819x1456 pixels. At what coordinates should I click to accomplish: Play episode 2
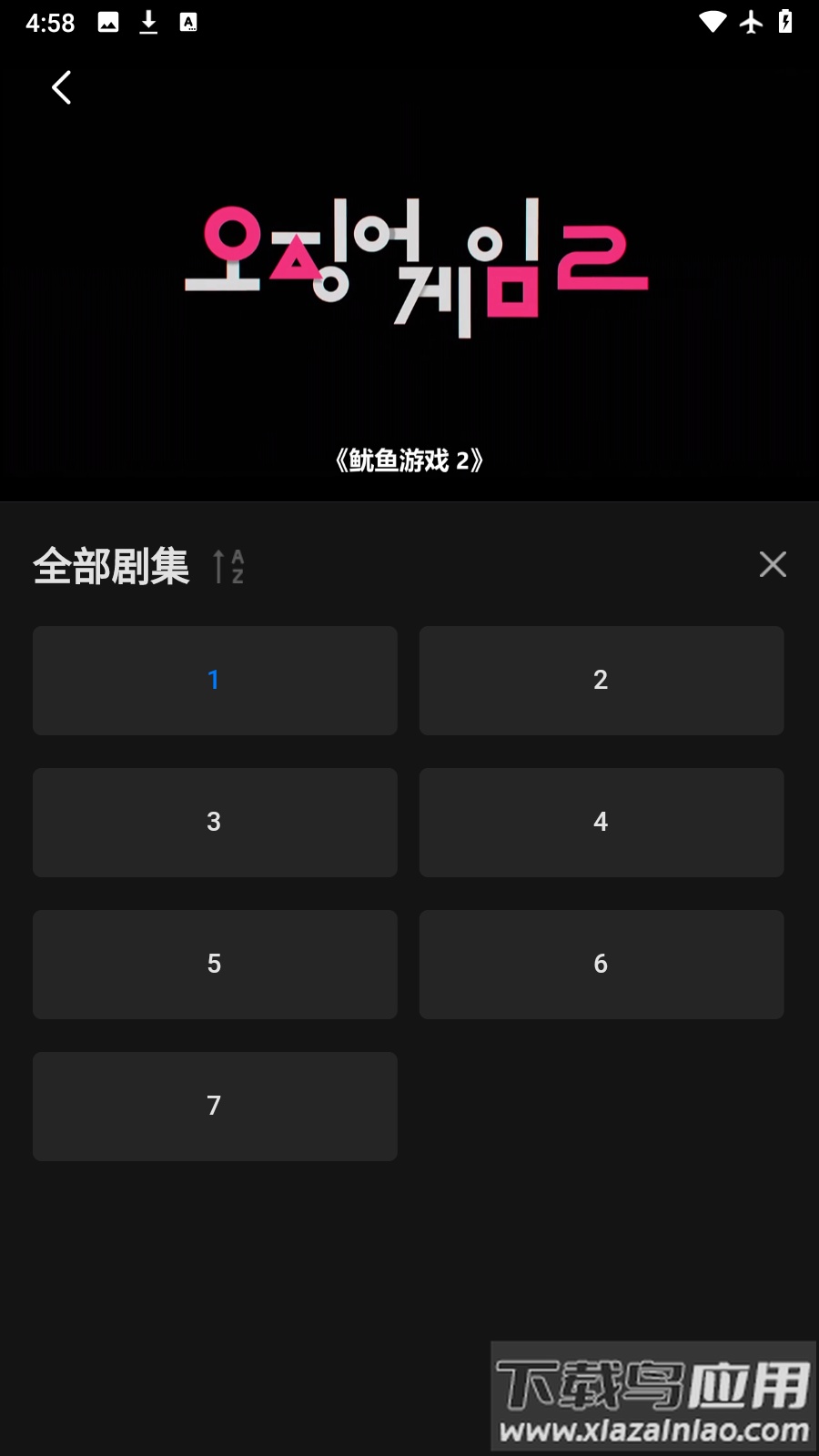601,681
